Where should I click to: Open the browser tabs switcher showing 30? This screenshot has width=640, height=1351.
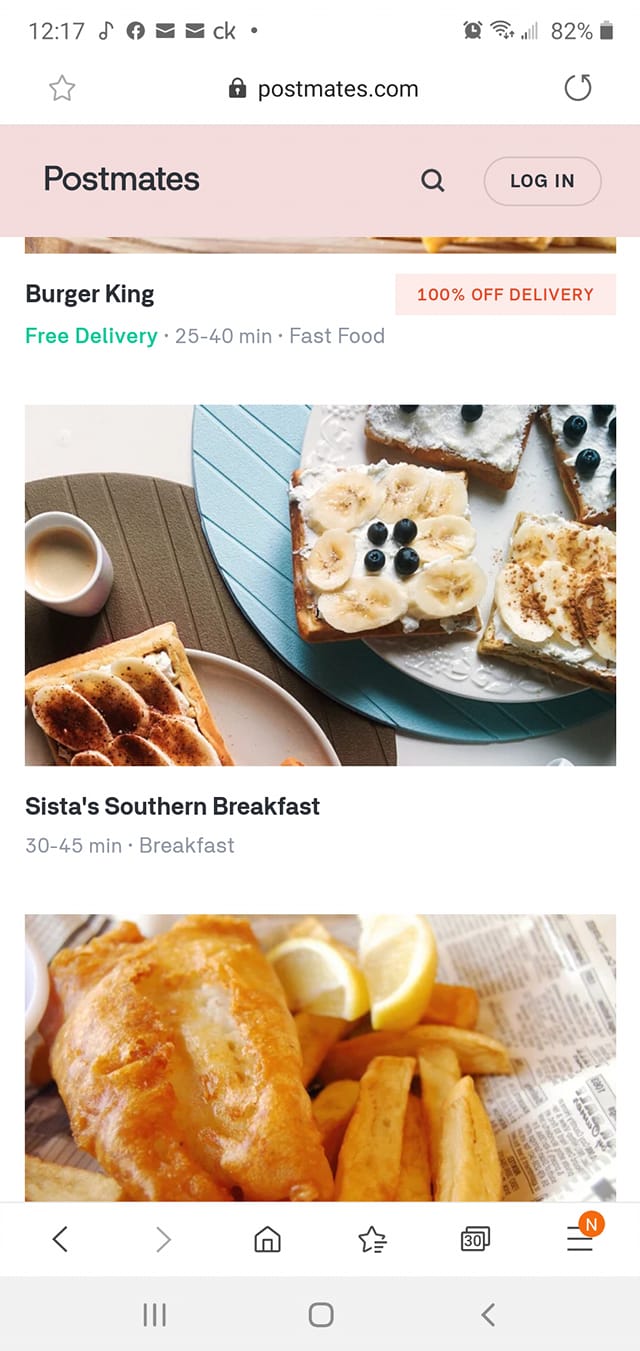(x=475, y=1240)
